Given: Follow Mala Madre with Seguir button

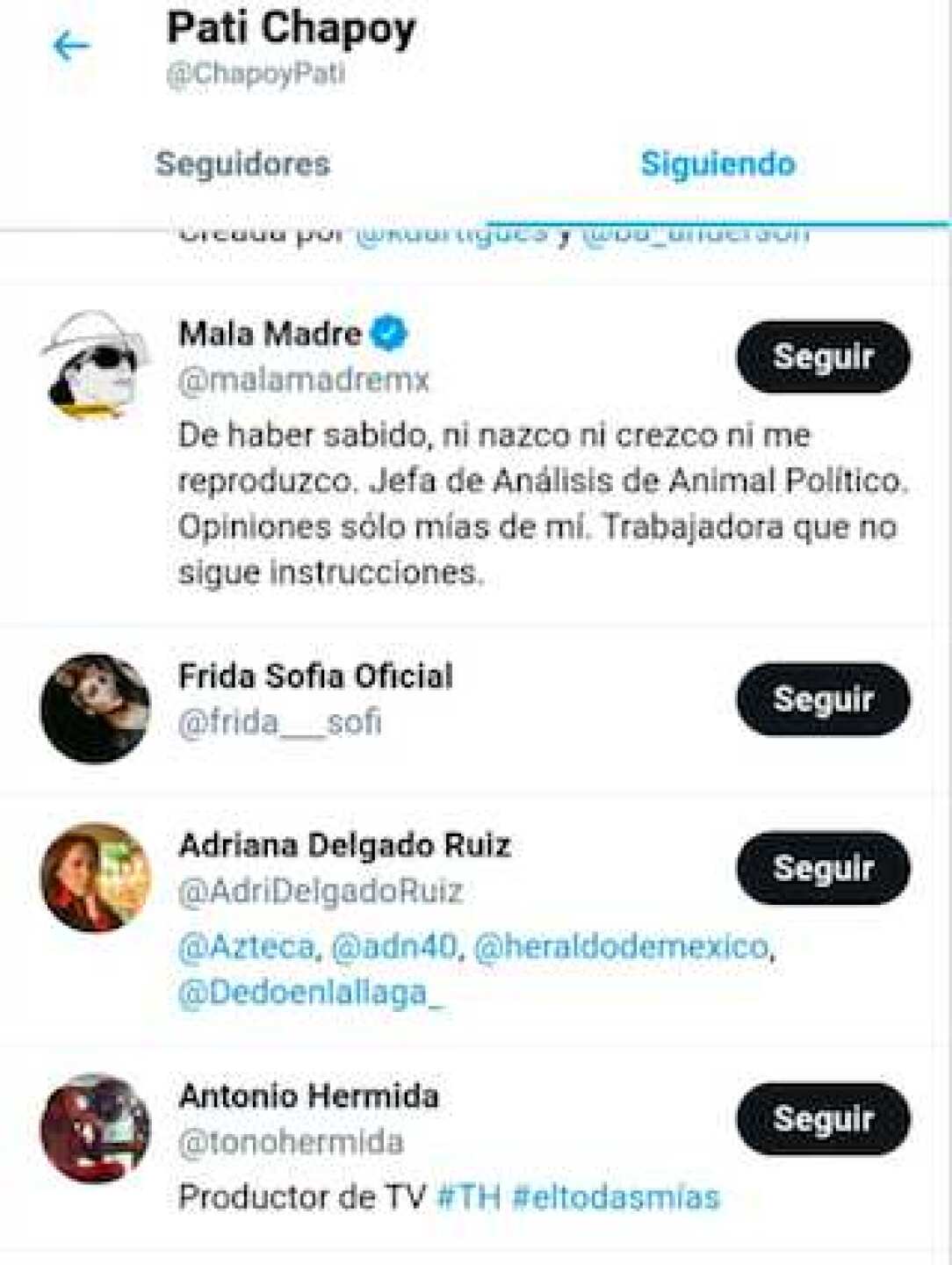Looking at the screenshot, I should 822,357.
